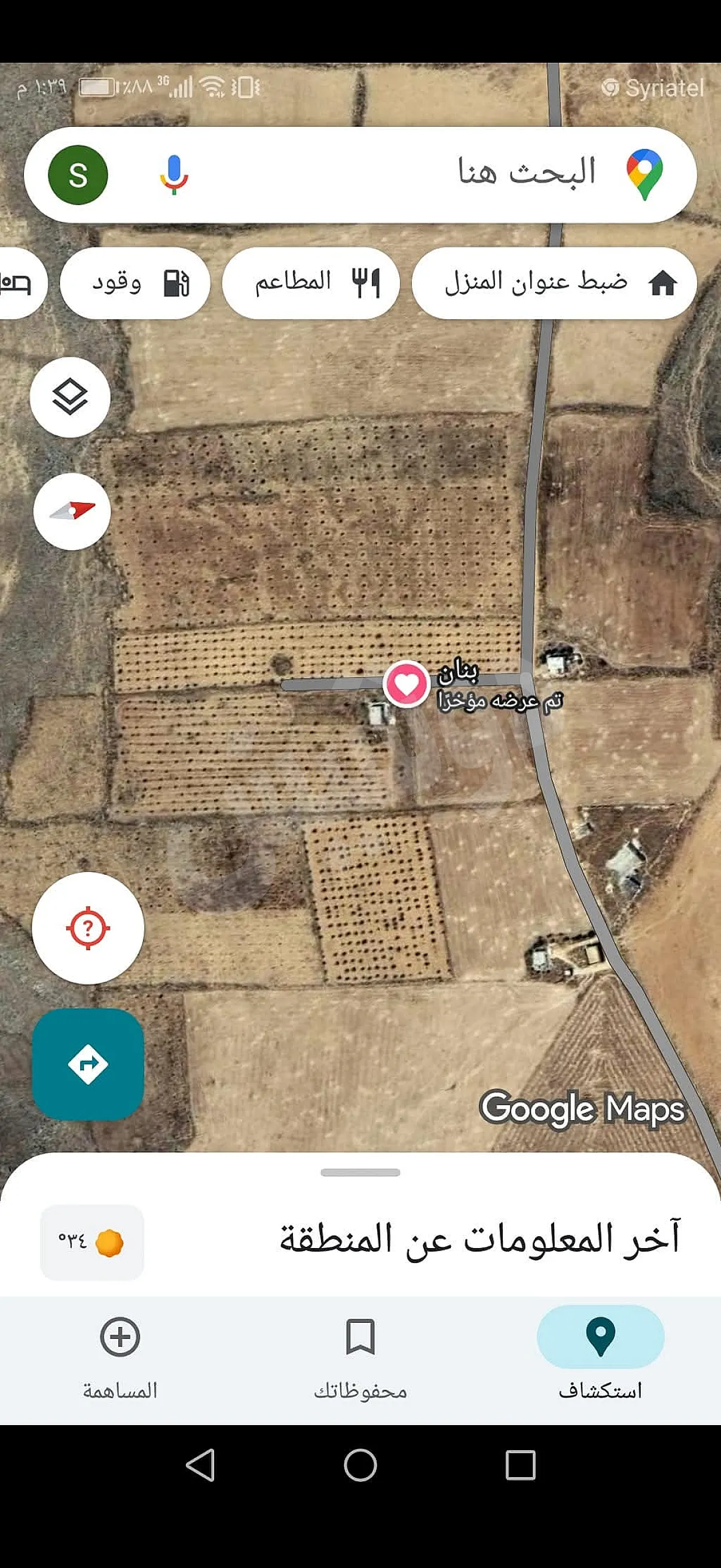
Task: Open the green S account avatar
Action: (78, 175)
